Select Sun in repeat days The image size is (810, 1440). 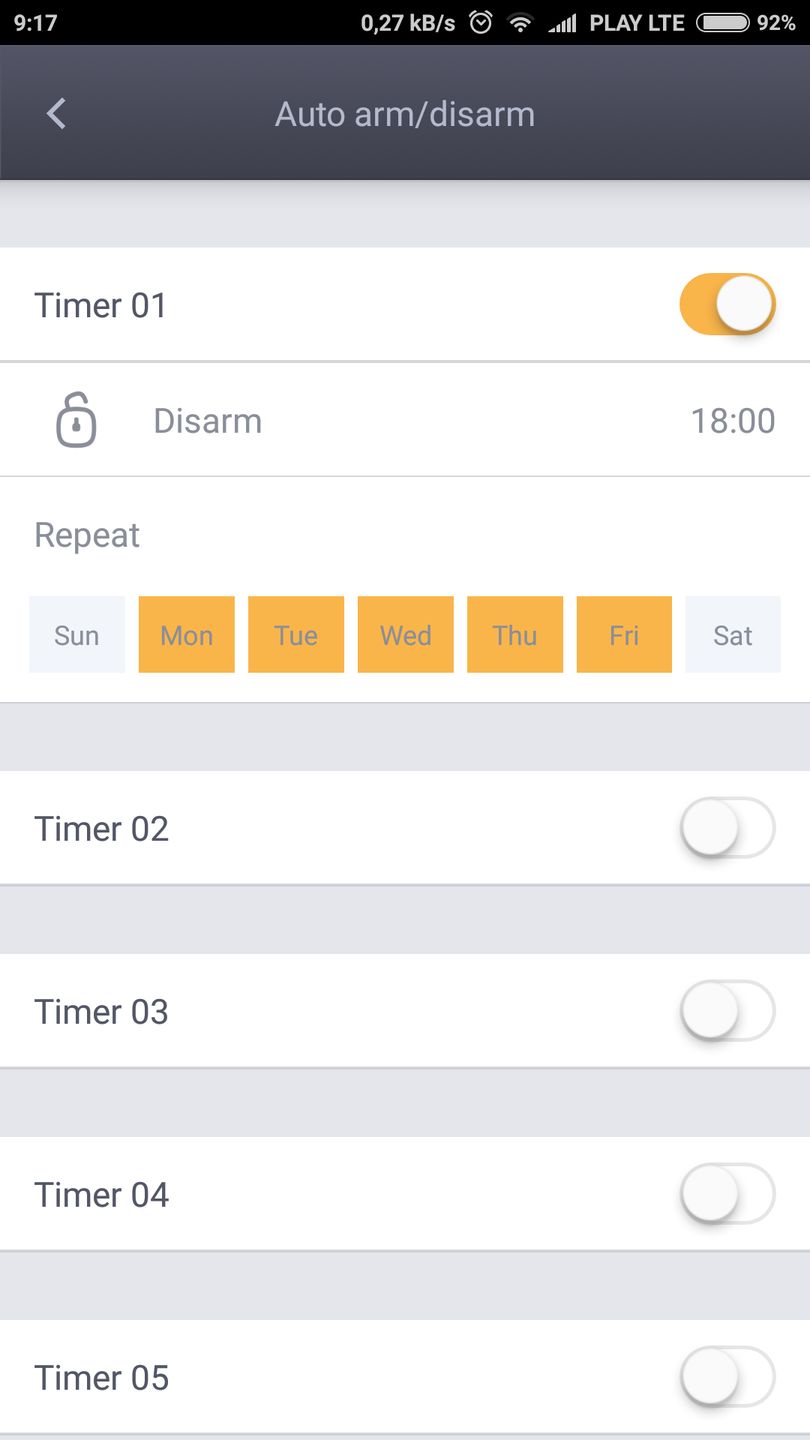[x=77, y=635]
